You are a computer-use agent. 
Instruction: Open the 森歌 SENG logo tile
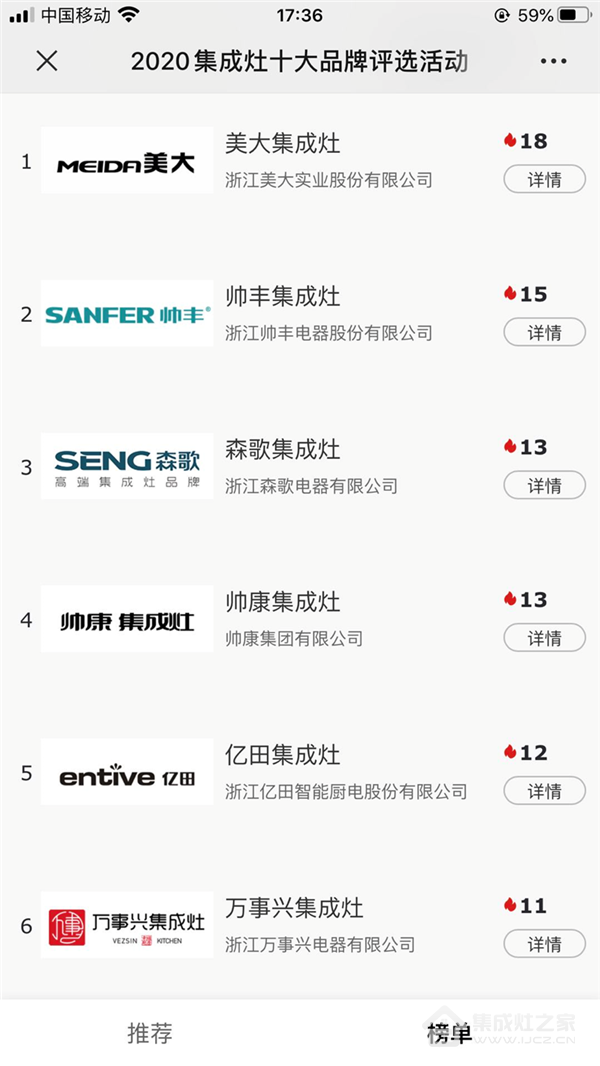pos(127,466)
